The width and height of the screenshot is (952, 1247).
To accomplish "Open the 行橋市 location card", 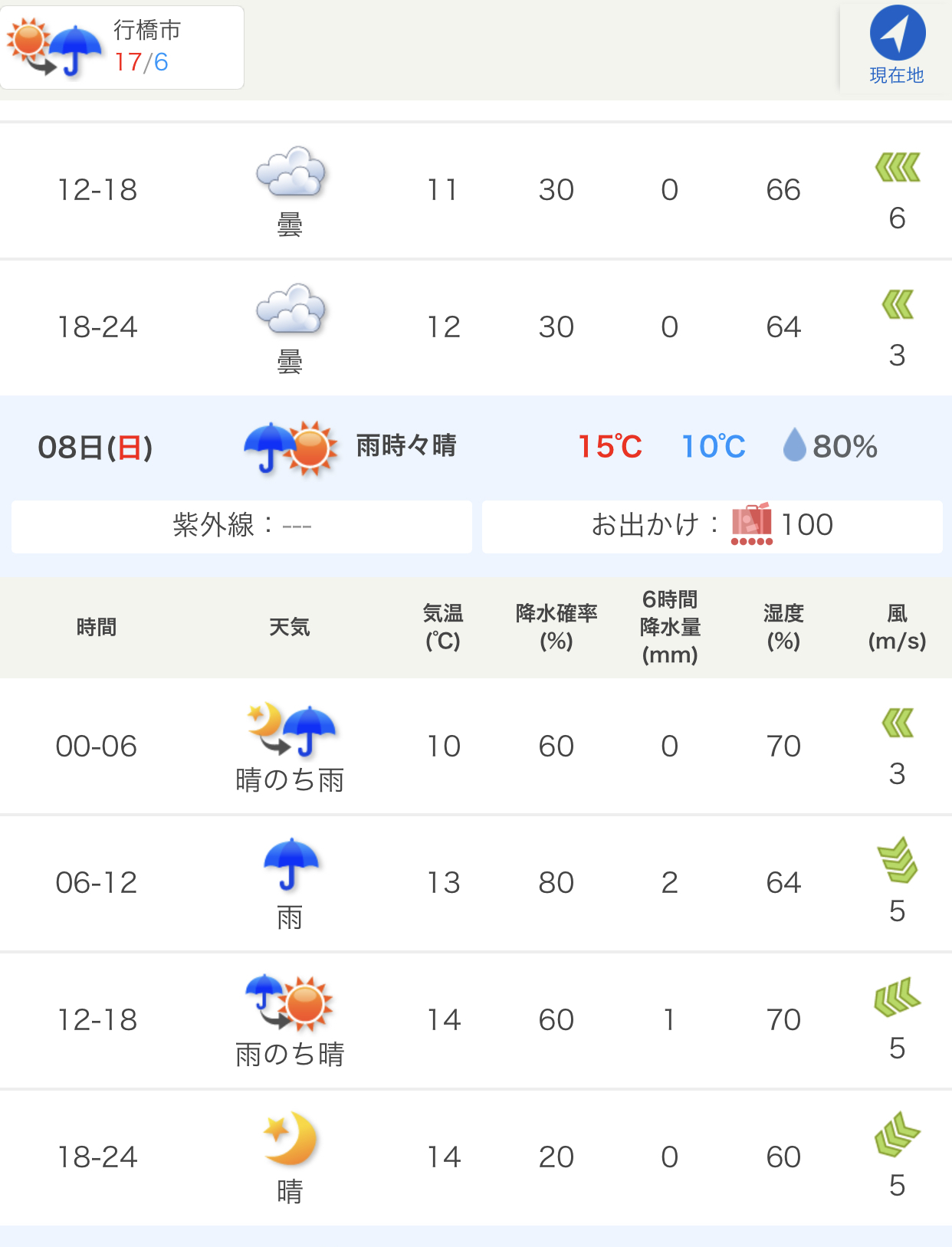I will coord(122,48).
